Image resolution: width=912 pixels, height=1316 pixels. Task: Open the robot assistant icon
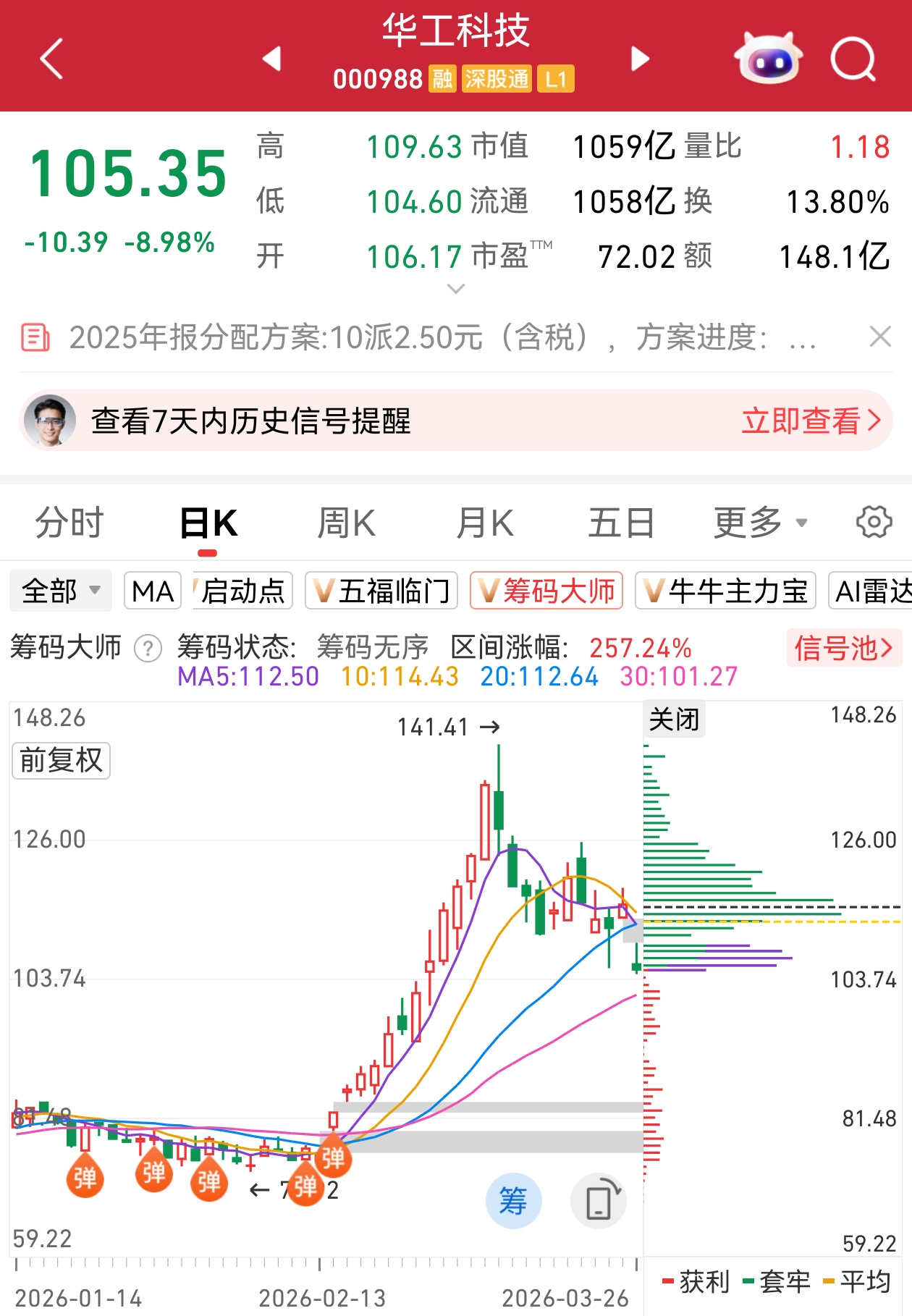pyautogui.click(x=768, y=58)
